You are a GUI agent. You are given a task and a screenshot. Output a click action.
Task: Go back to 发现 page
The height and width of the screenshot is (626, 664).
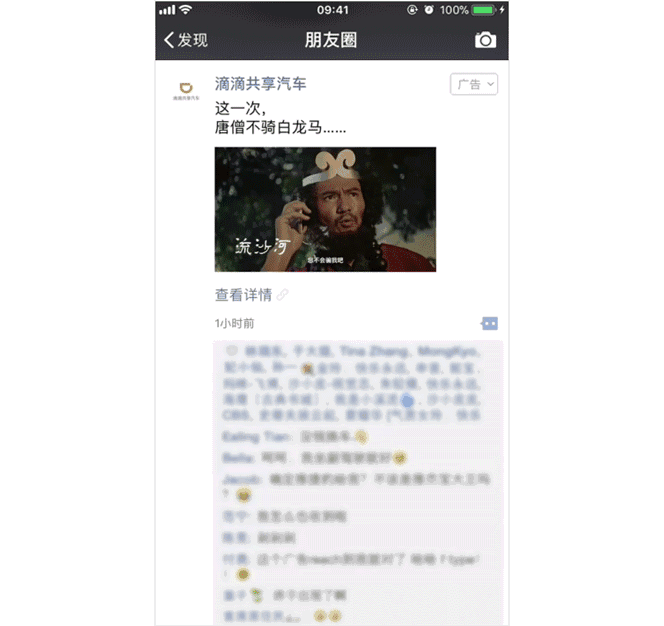click(x=186, y=40)
